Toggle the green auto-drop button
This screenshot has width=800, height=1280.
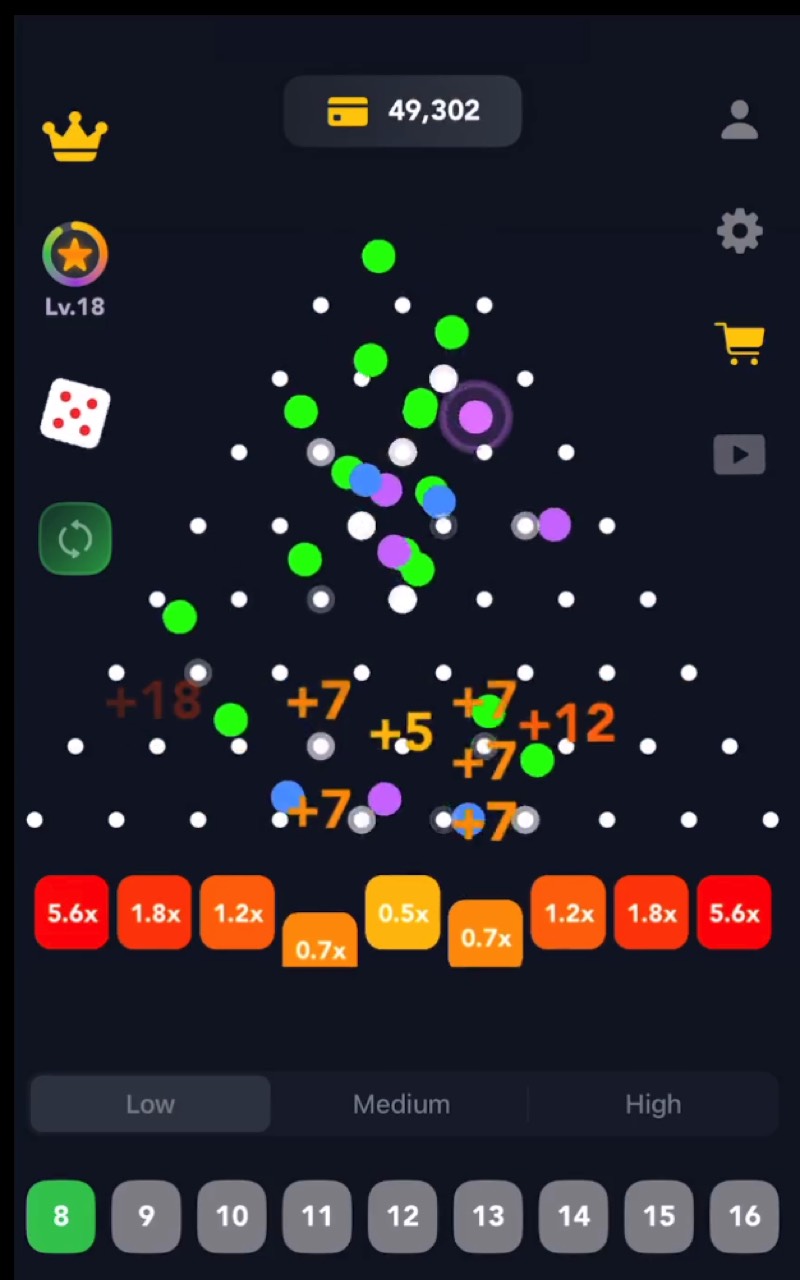[x=75, y=539]
